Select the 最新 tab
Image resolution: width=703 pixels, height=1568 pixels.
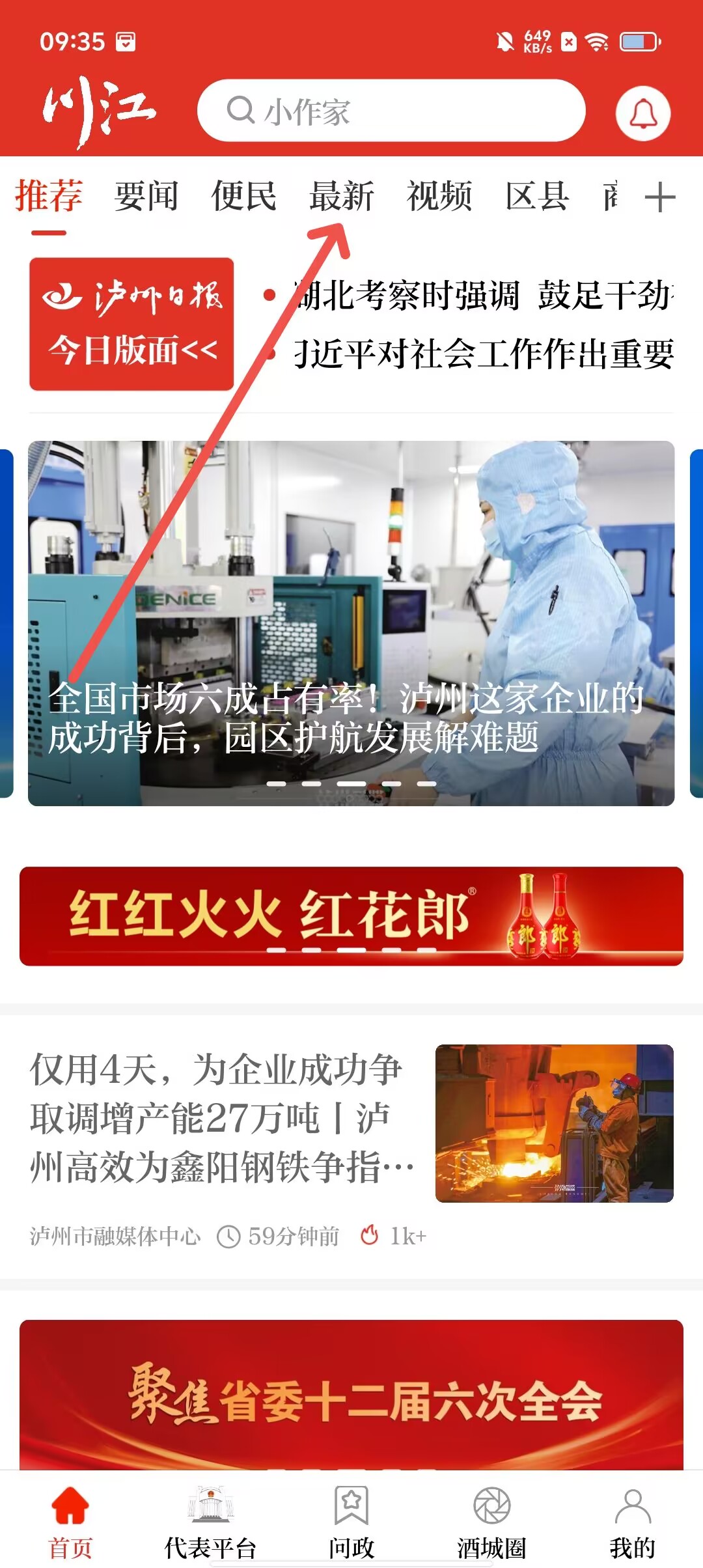click(341, 196)
